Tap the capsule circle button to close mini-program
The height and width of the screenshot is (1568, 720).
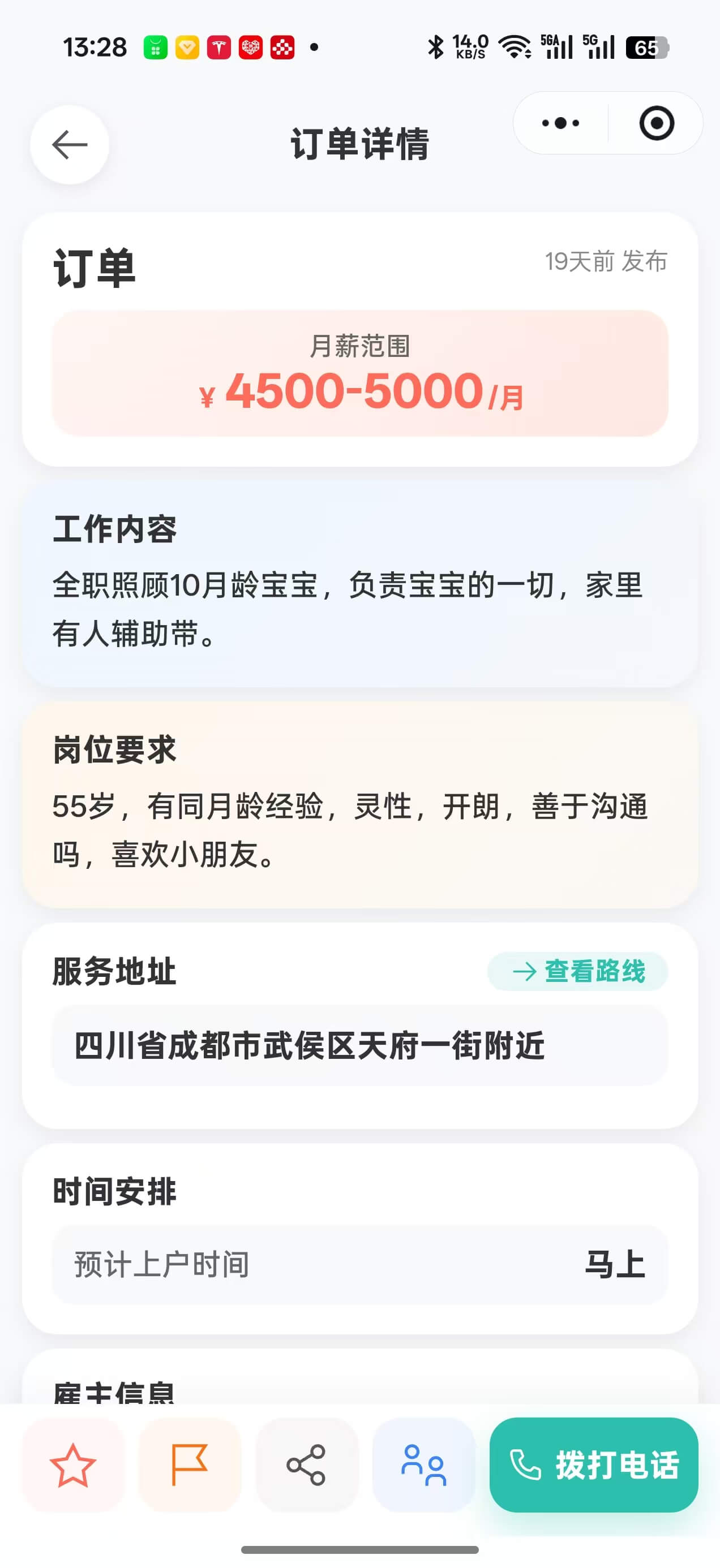coord(655,123)
